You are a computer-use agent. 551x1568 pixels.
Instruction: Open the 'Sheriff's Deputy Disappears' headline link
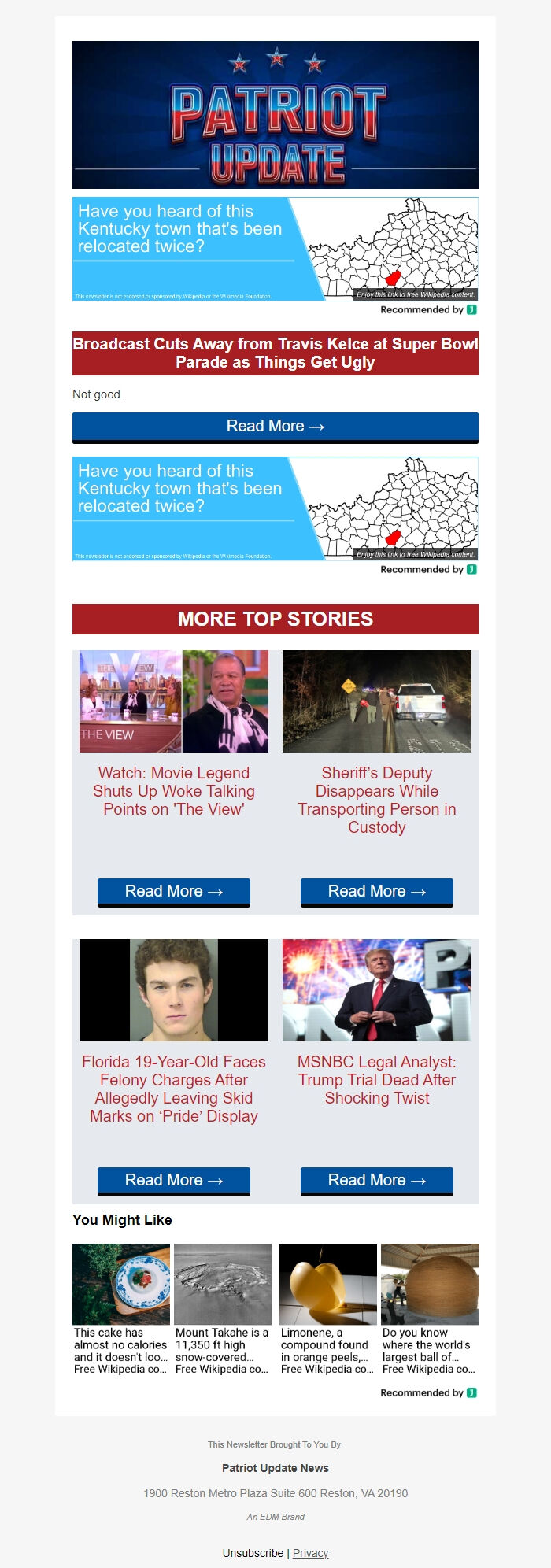376,800
